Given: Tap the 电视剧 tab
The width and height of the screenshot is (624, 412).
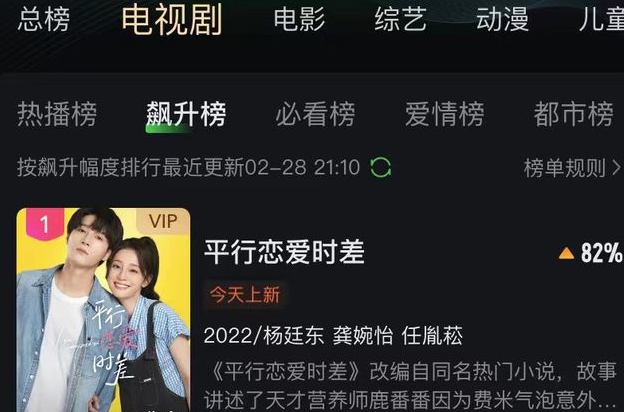Looking at the screenshot, I should (x=172, y=19).
